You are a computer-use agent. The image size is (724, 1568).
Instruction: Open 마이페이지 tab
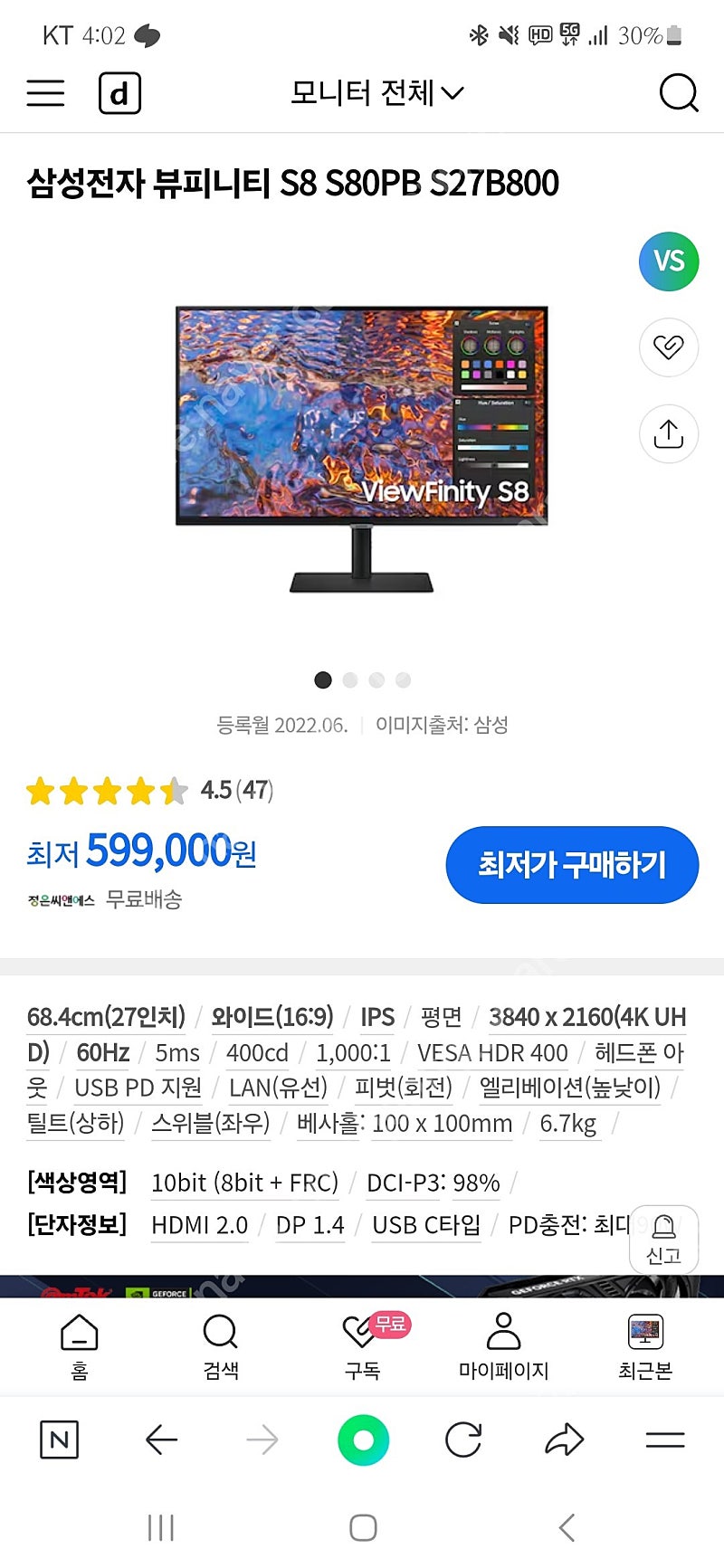tap(503, 1347)
